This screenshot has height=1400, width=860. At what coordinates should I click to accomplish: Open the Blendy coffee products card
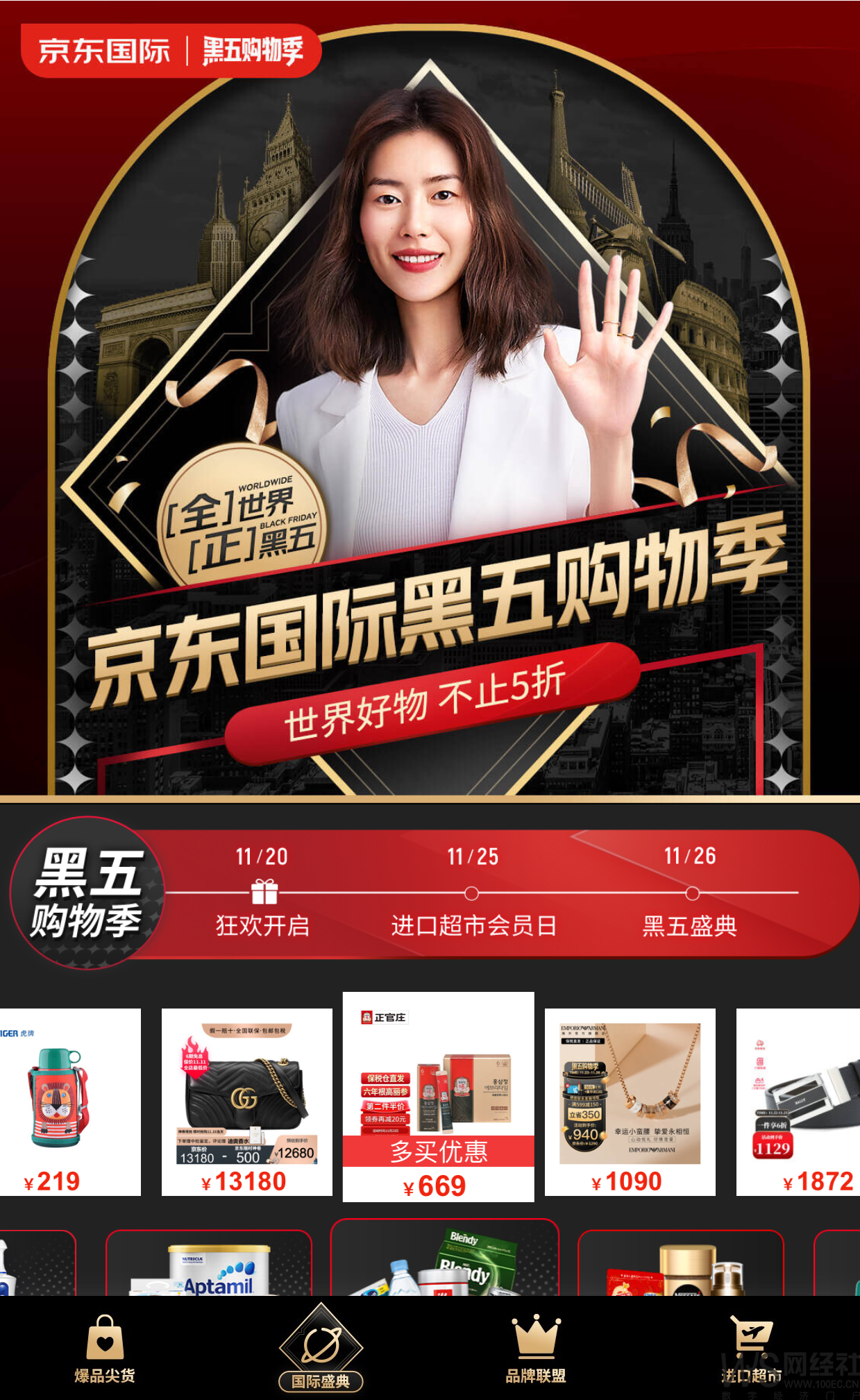pyautogui.click(x=444, y=1260)
